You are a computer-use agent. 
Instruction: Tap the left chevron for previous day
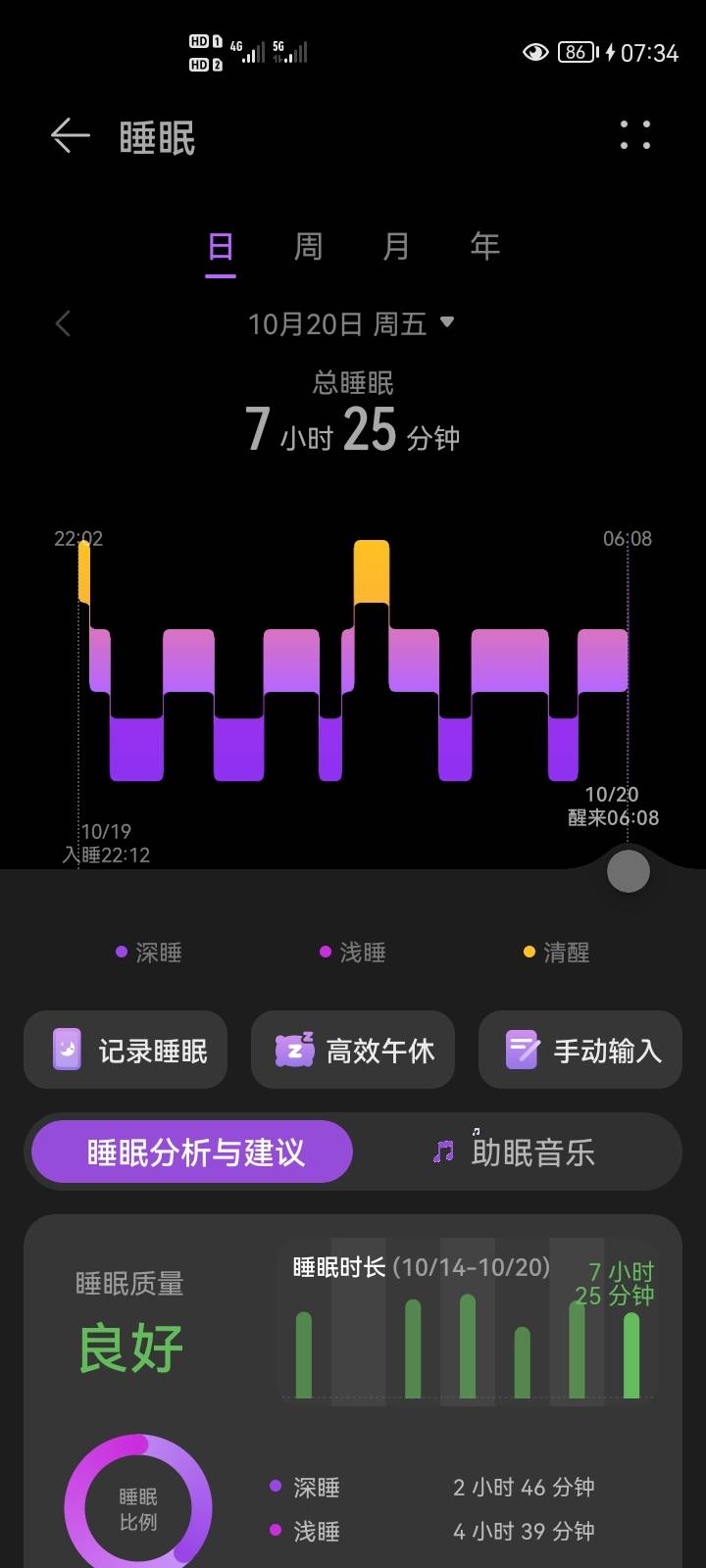(x=63, y=324)
